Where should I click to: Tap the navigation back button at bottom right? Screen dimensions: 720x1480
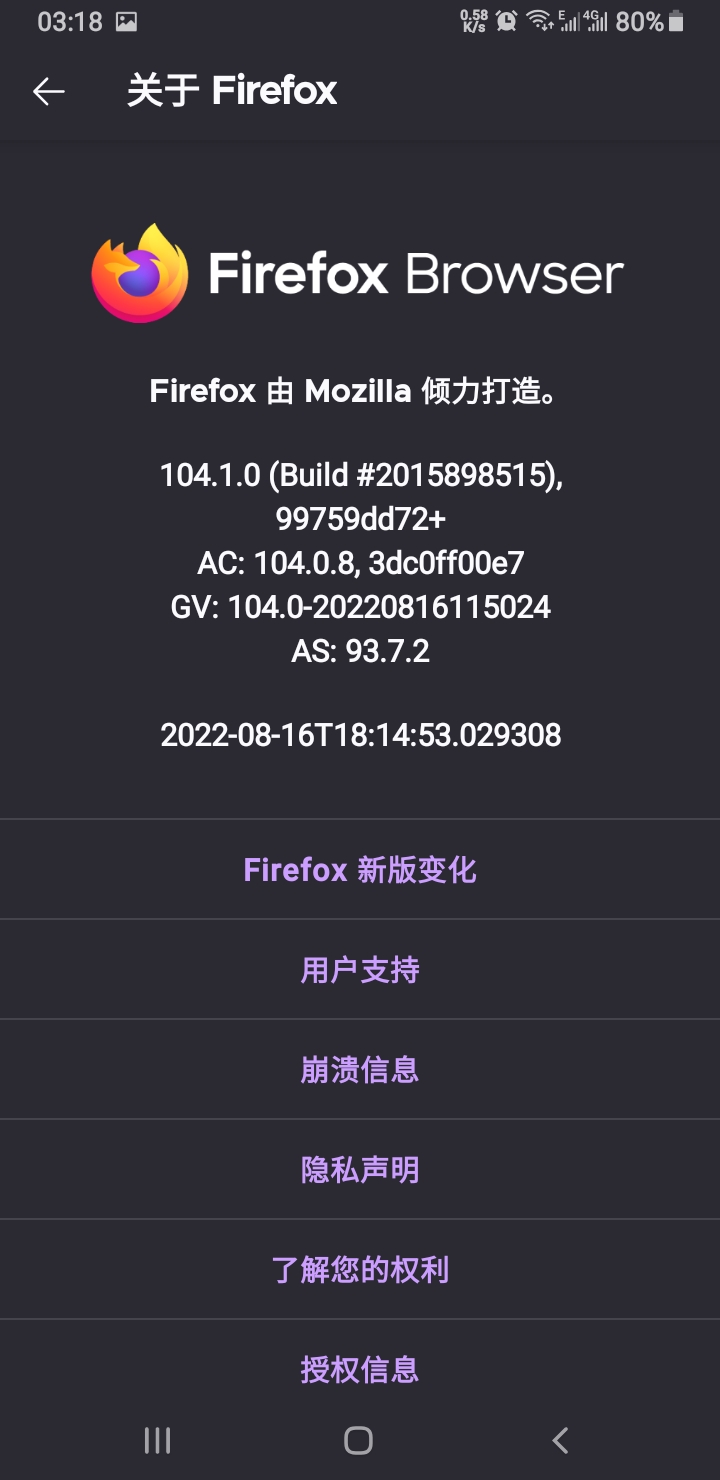point(560,1441)
